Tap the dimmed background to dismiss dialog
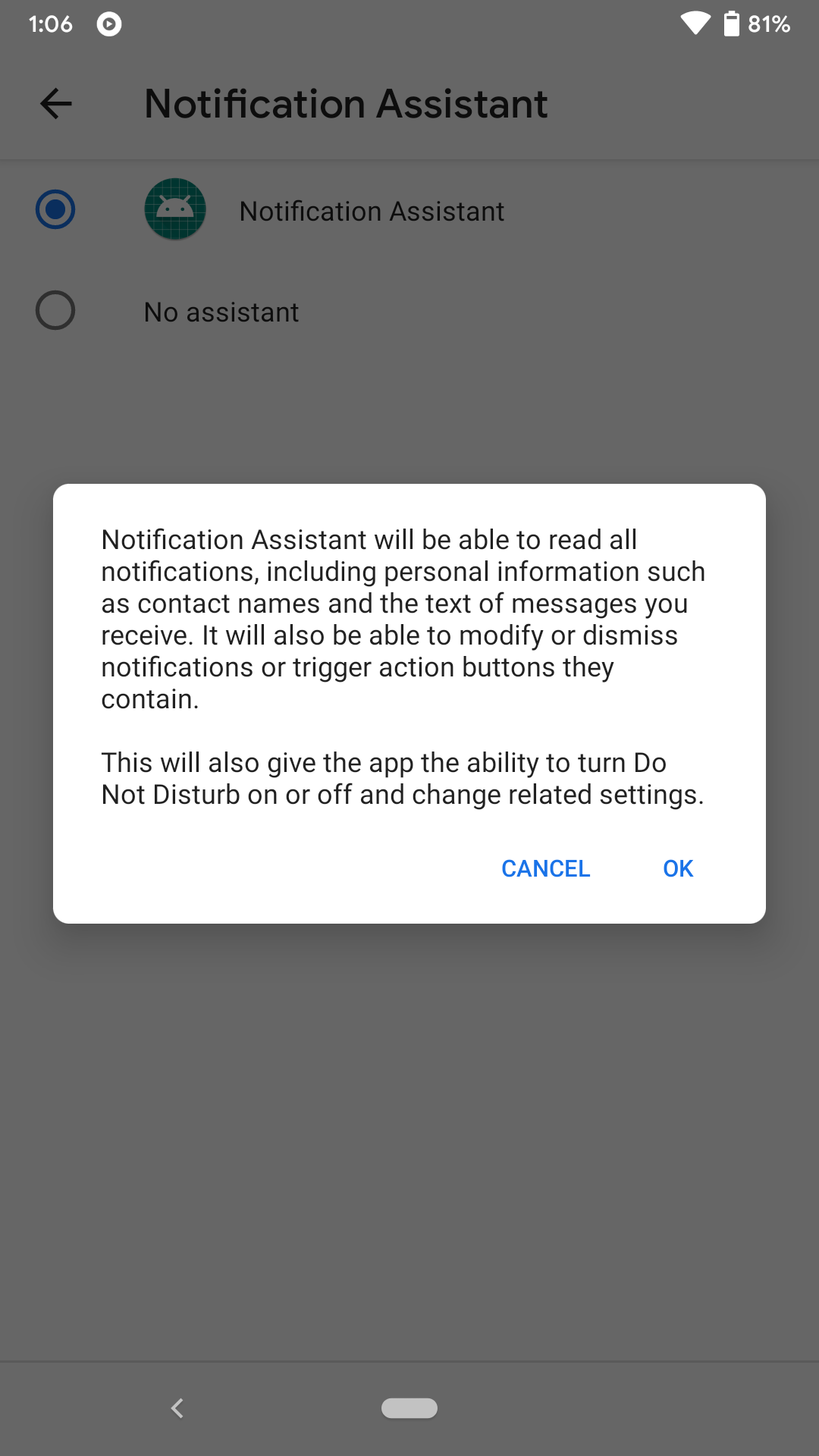819x1456 pixels. [409, 1137]
